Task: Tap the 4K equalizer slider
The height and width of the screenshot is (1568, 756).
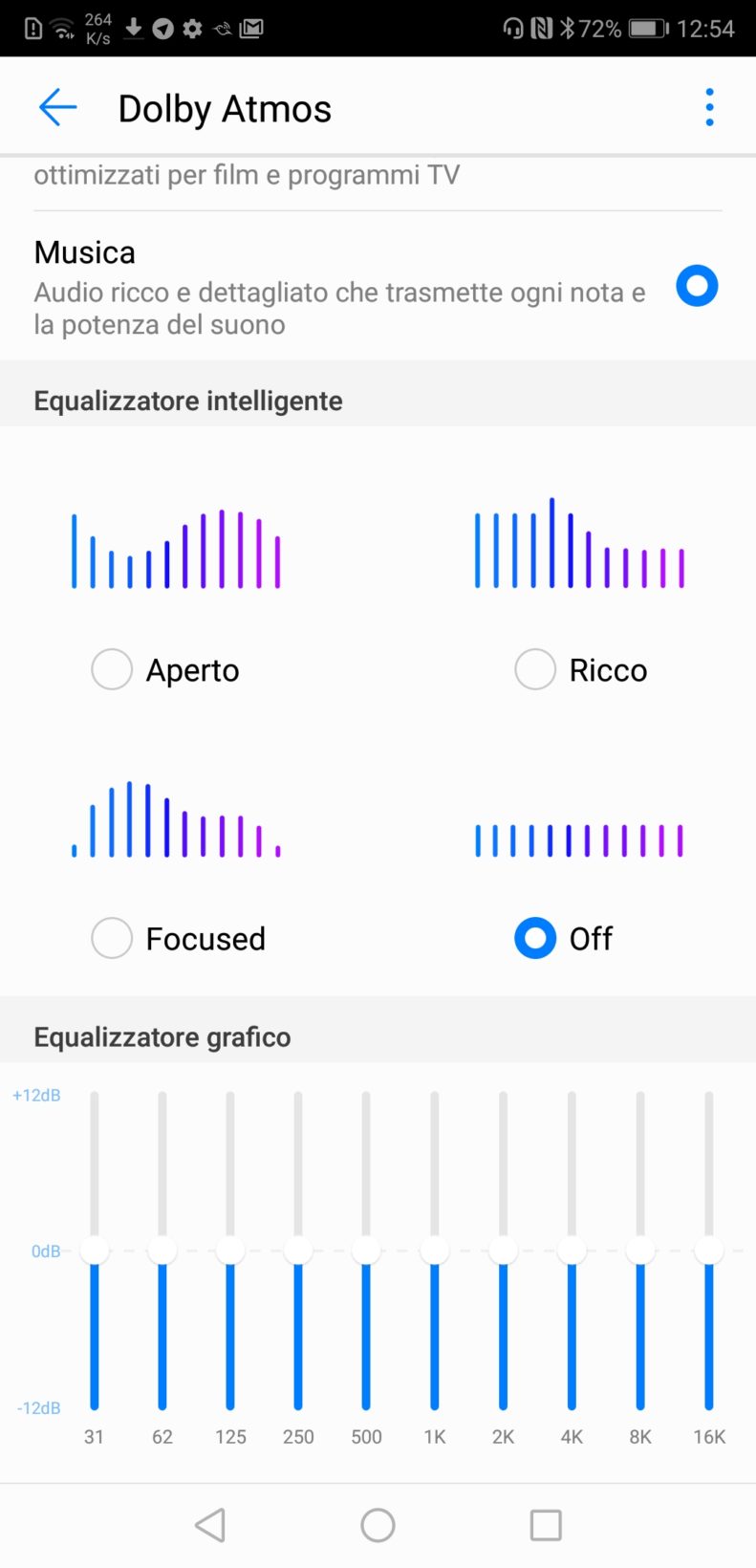Action: [x=572, y=1250]
